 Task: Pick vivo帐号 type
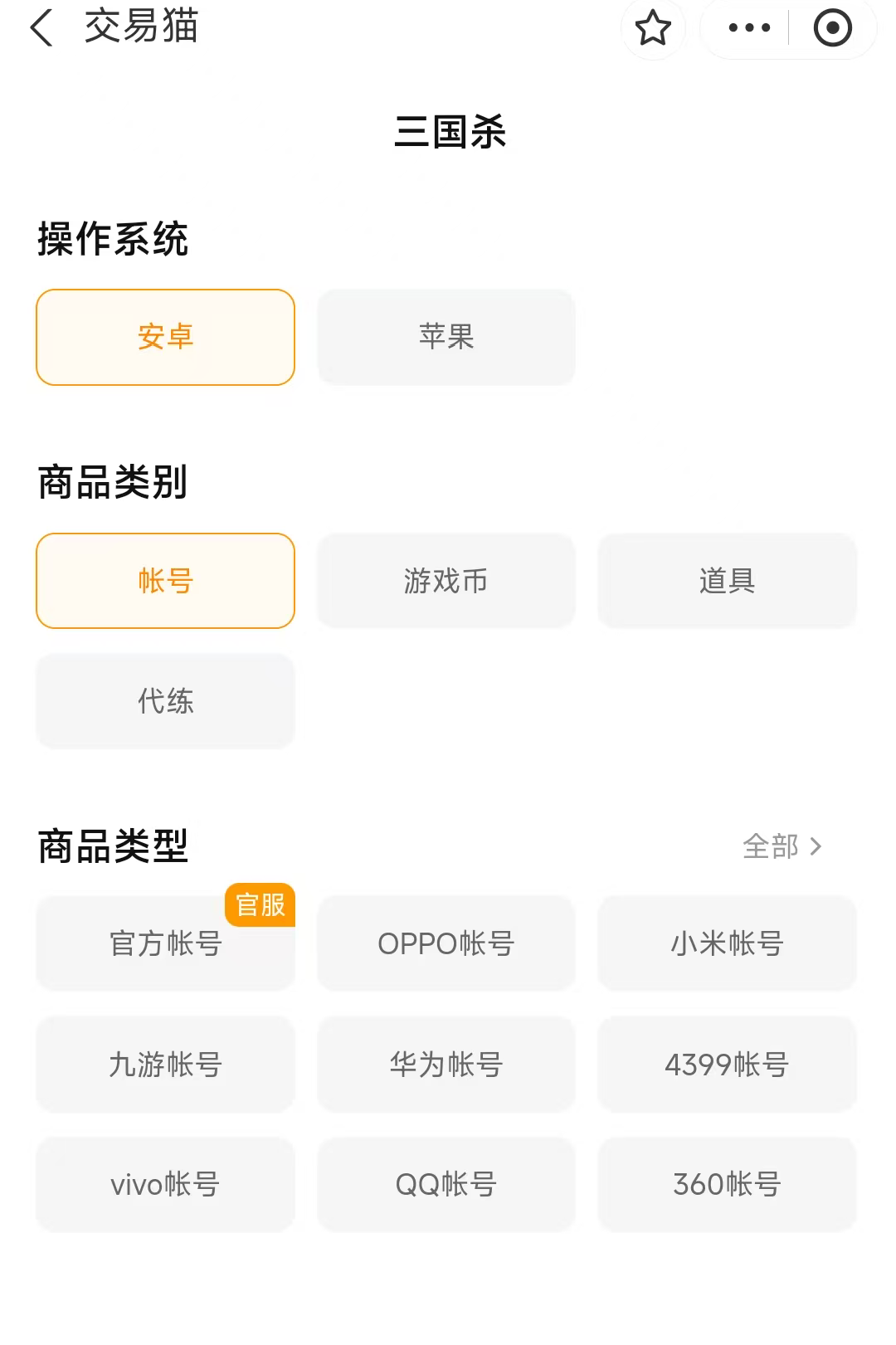pos(165,1184)
